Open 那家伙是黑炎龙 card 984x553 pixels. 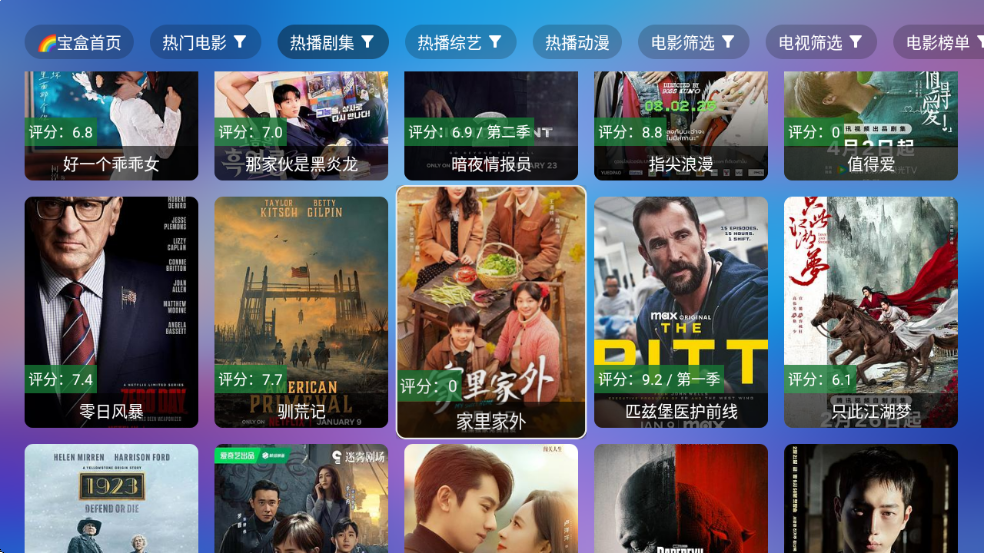pyautogui.click(x=301, y=125)
